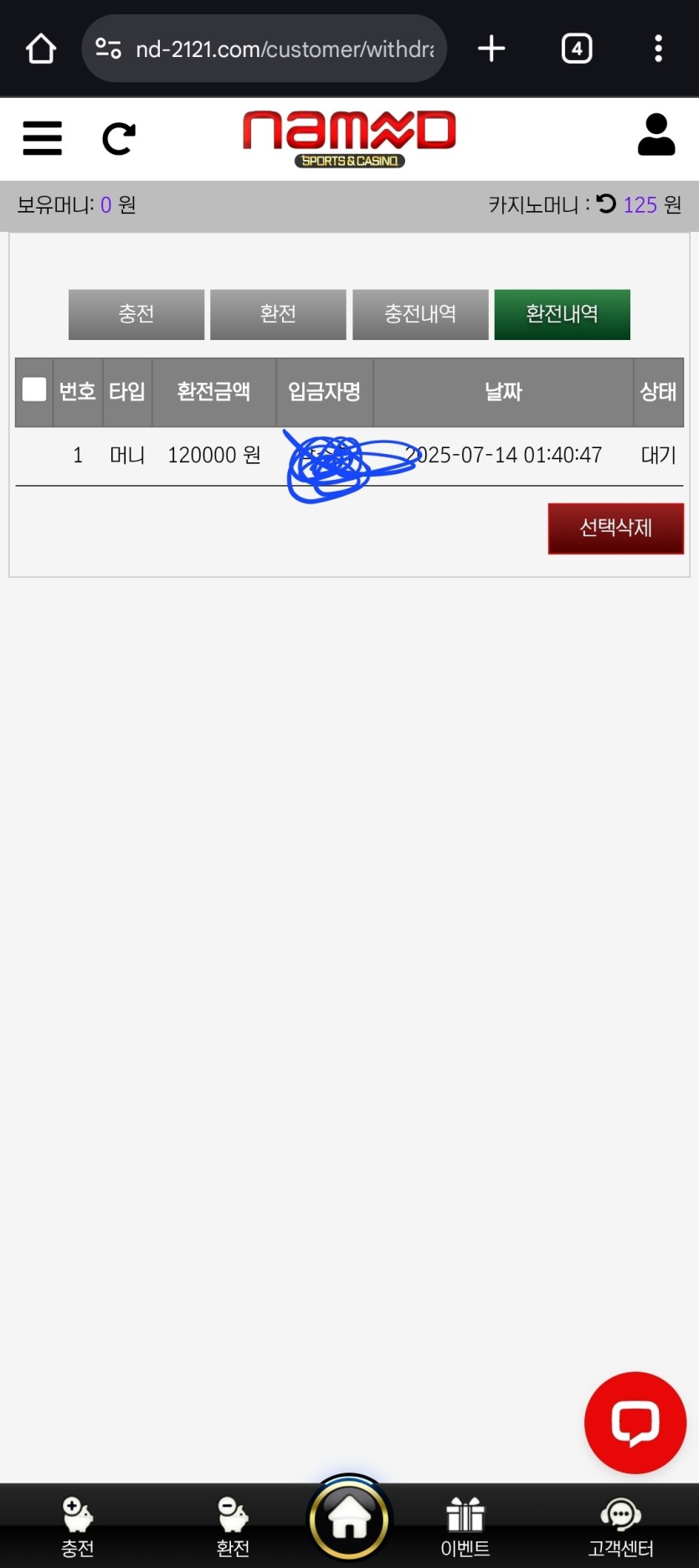Refresh the casino money balance
The height and width of the screenshot is (1568, 699).
point(606,204)
